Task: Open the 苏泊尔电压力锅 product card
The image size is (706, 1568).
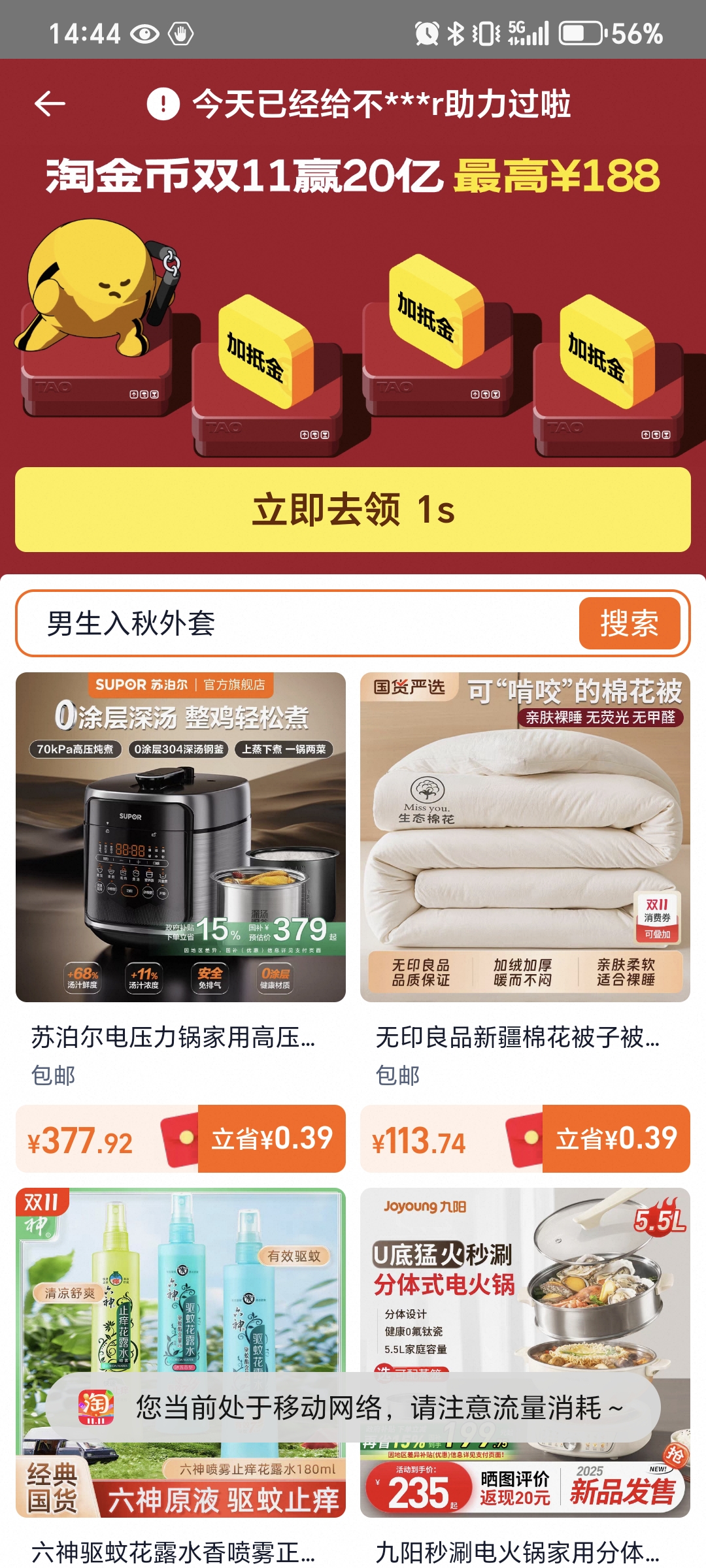Action: tap(180, 838)
